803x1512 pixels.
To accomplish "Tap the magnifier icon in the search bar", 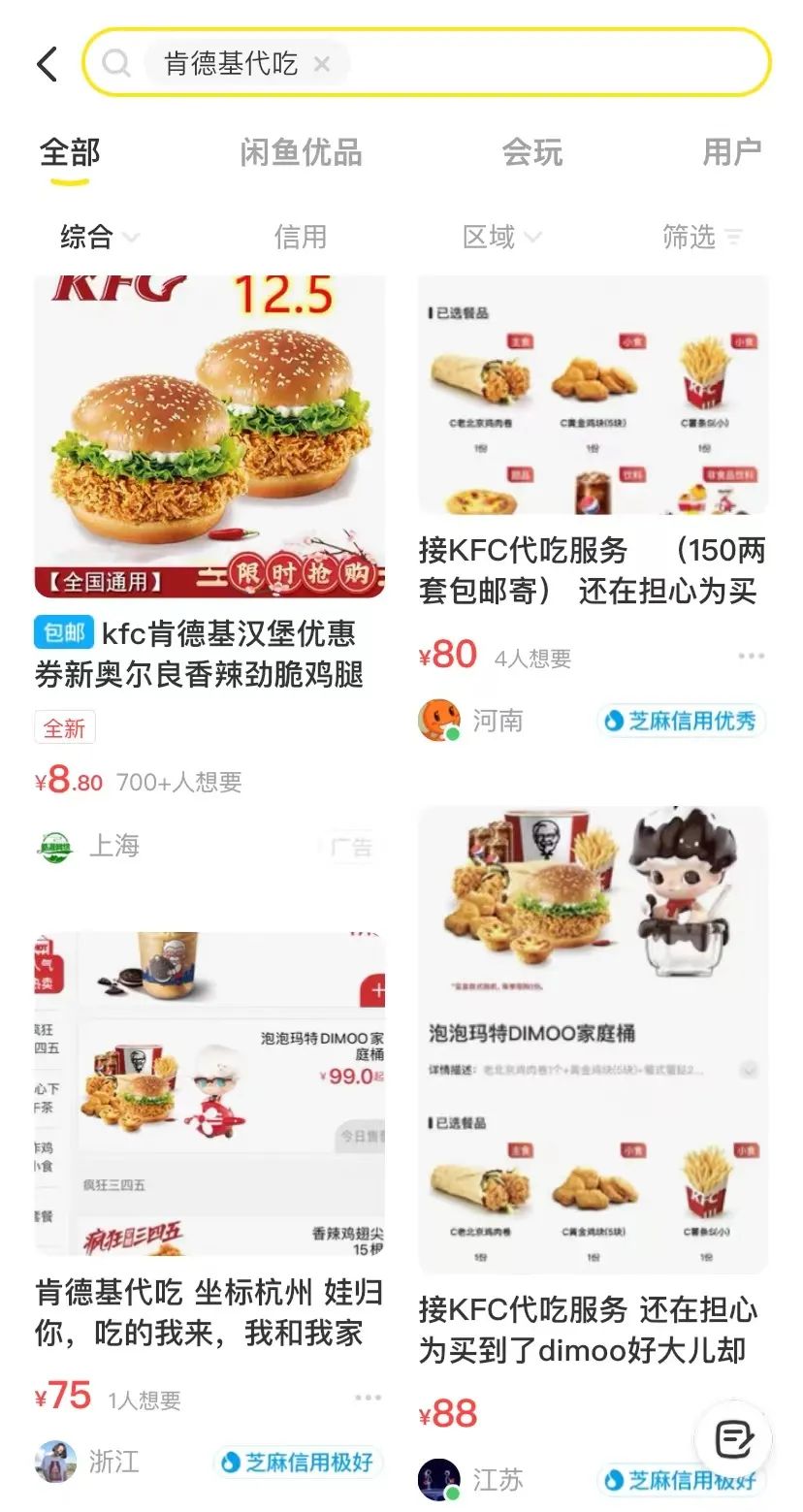I will 117,62.
